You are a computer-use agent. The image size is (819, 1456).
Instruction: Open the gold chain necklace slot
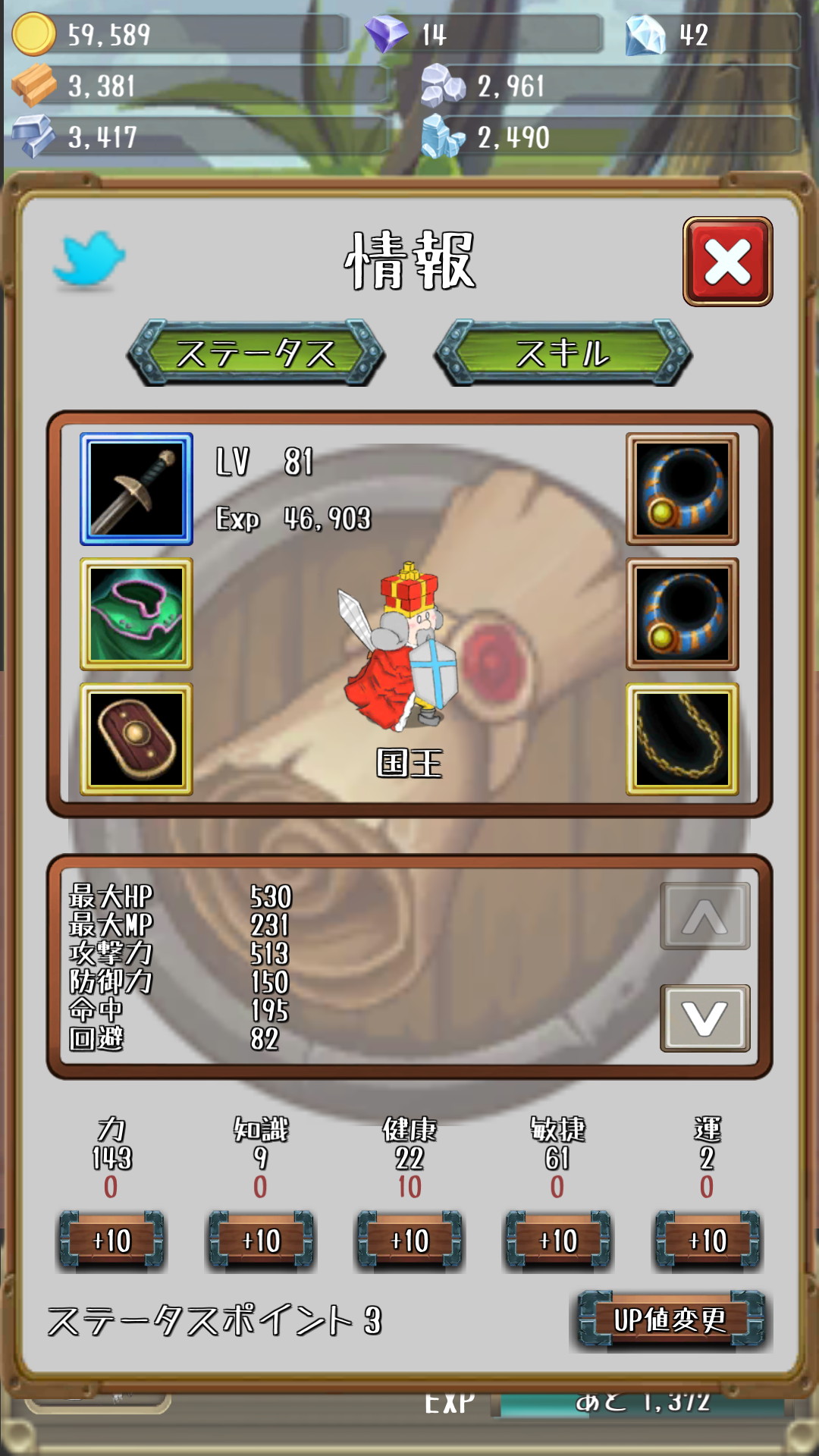pos(682,739)
